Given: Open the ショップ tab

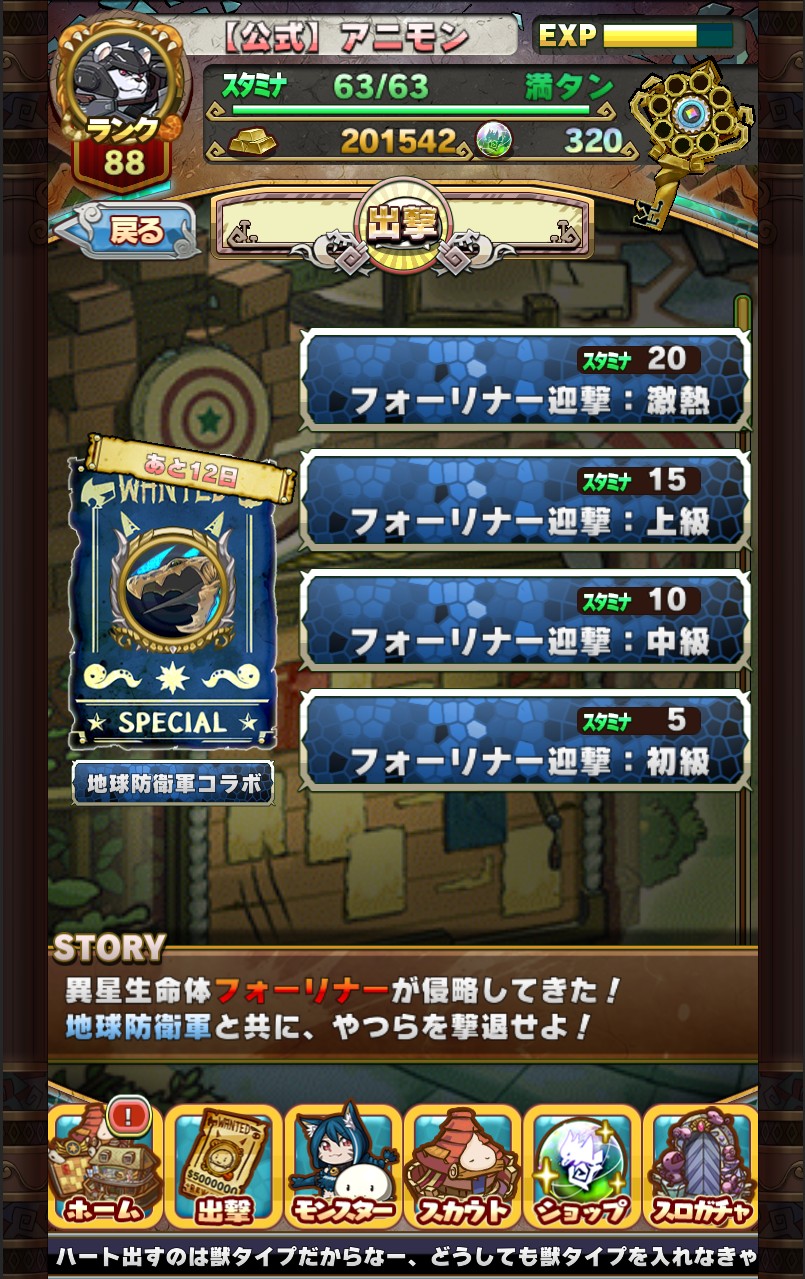Looking at the screenshot, I should tap(581, 1165).
